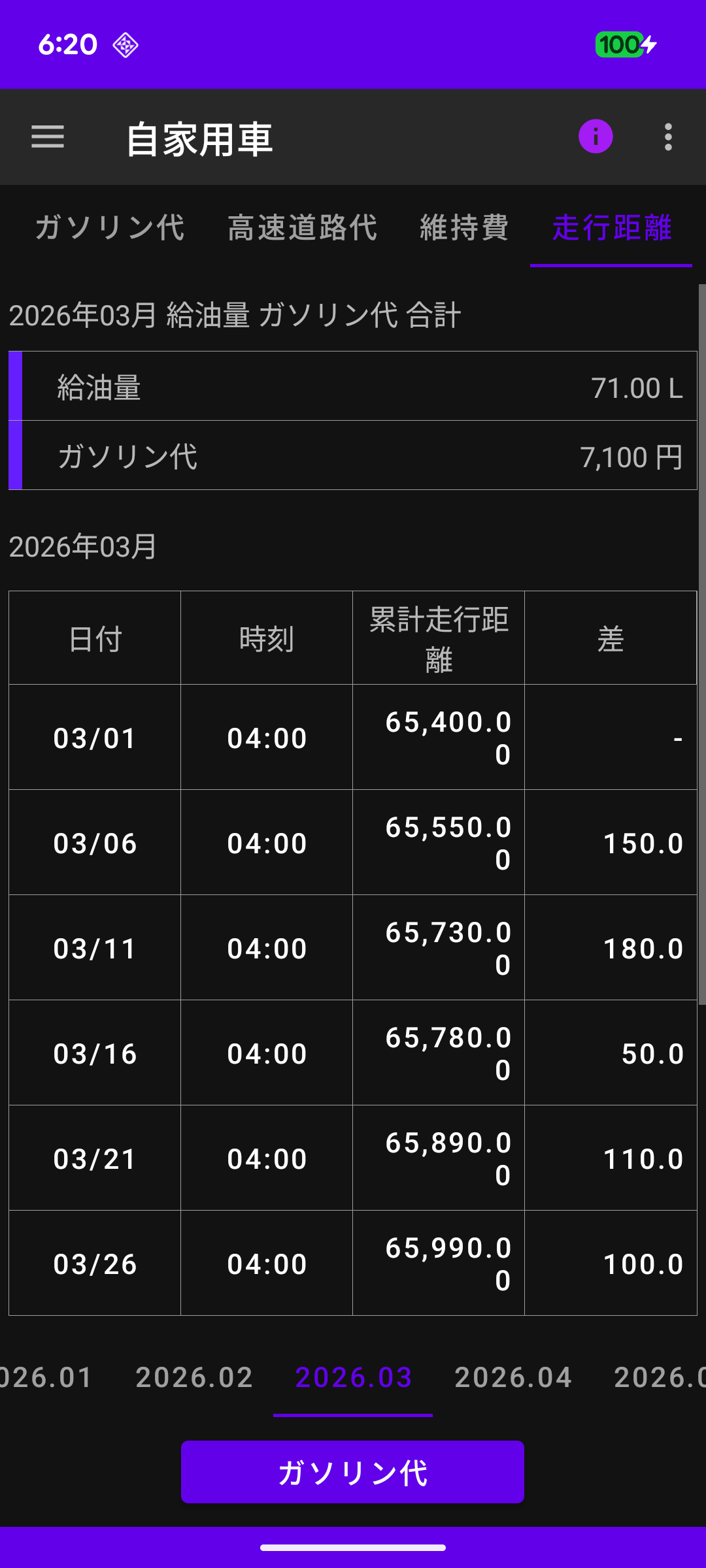This screenshot has width=706, height=1568.
Task: Open the 03/01 mileage record
Action: [353, 738]
